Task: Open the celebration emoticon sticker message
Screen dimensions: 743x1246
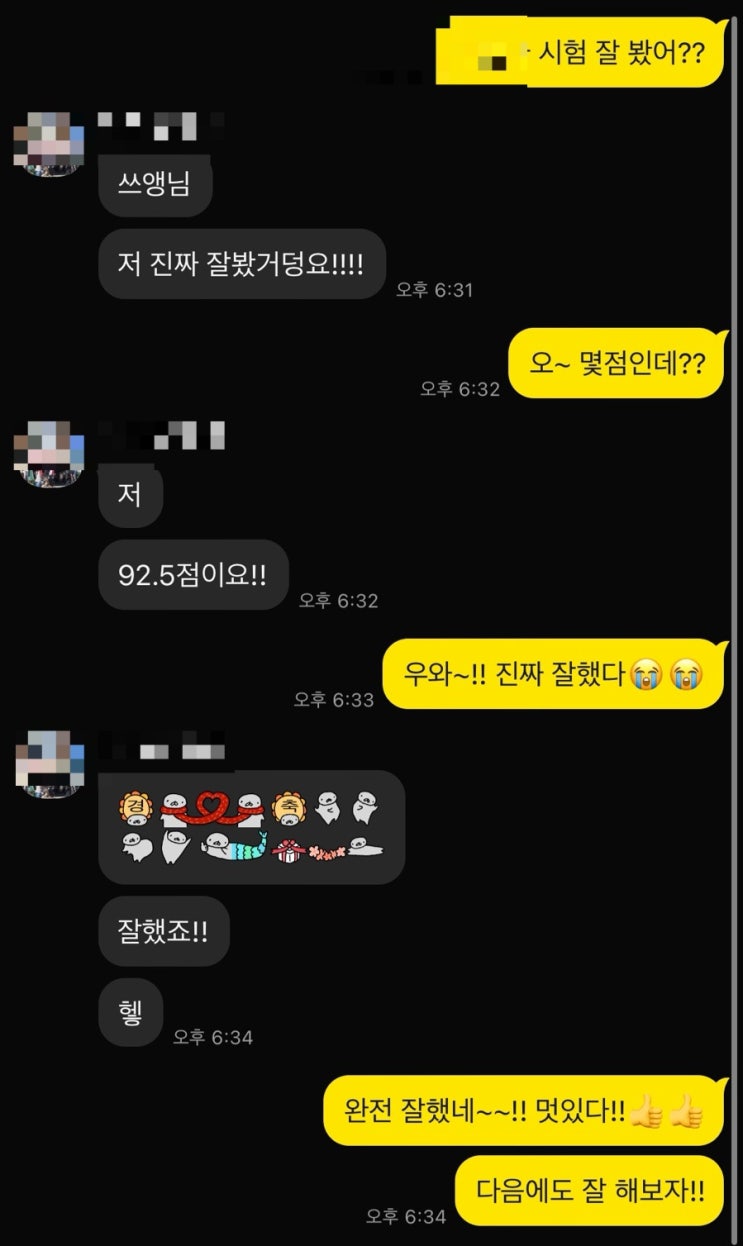Action: pos(251,827)
